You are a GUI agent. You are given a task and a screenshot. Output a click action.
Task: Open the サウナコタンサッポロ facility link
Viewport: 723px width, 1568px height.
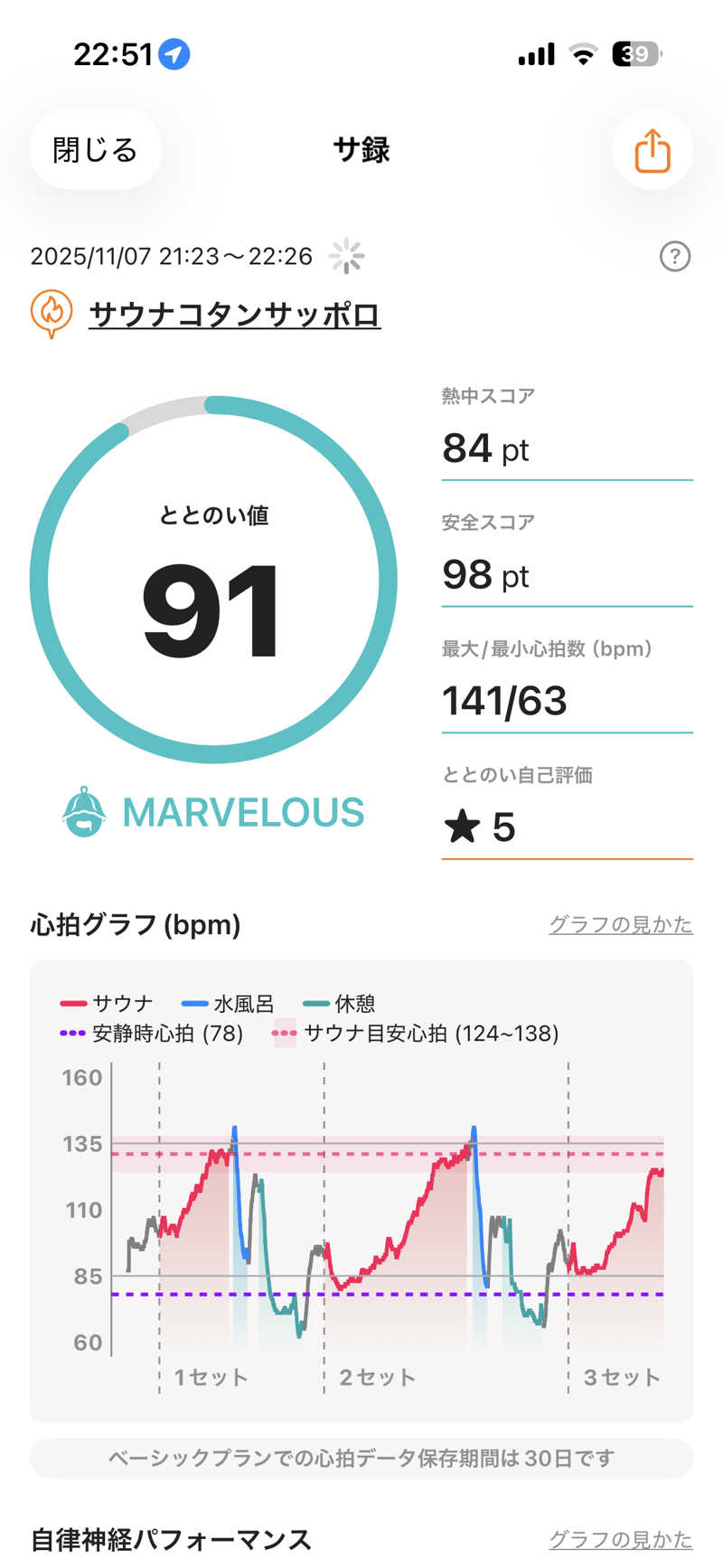click(x=234, y=315)
